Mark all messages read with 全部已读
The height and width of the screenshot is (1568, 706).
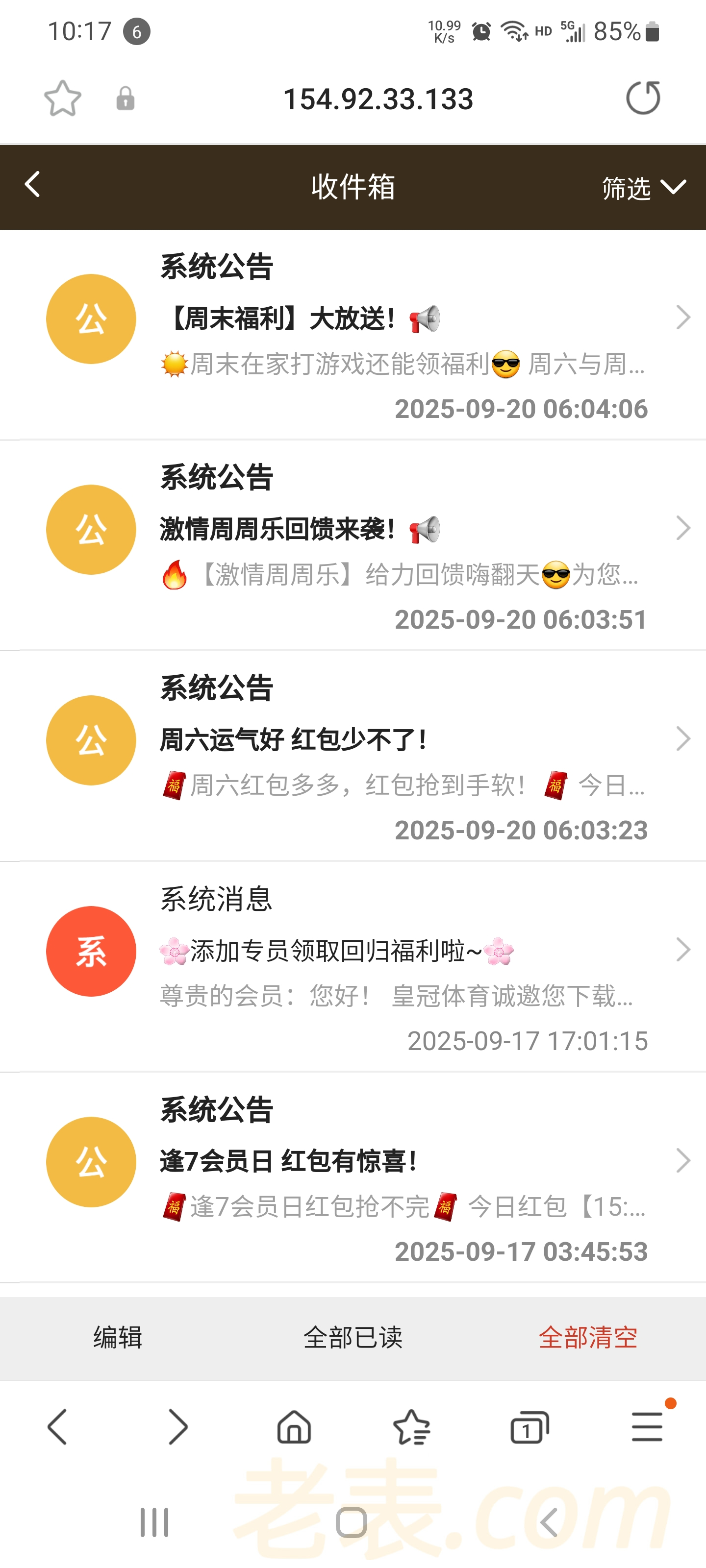click(353, 1337)
